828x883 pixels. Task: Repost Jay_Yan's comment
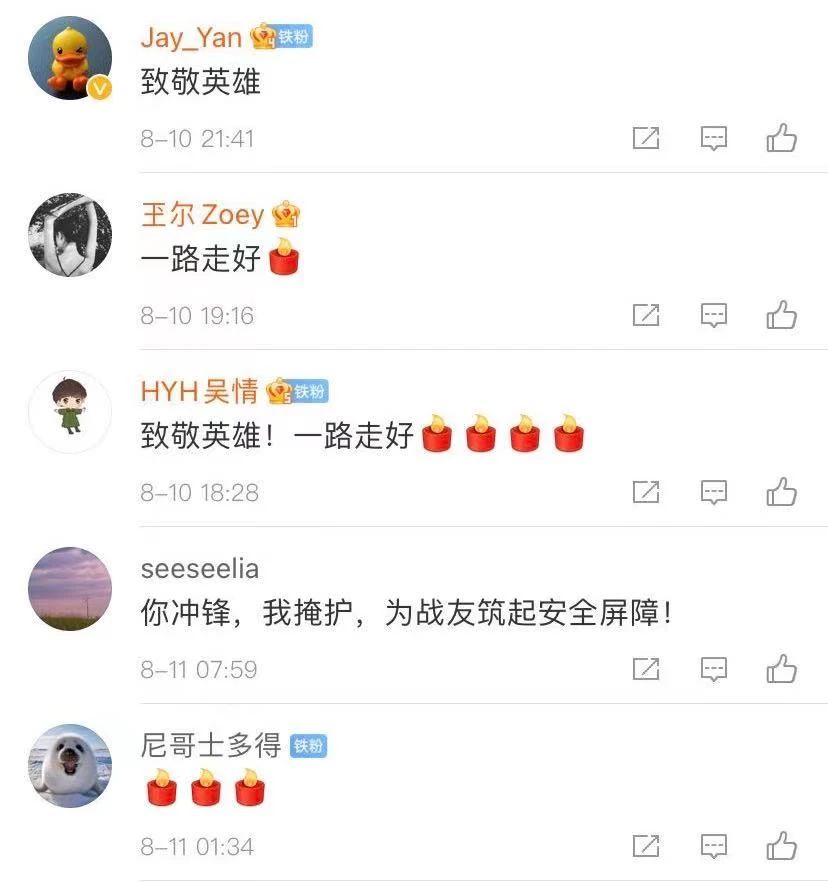(646, 138)
